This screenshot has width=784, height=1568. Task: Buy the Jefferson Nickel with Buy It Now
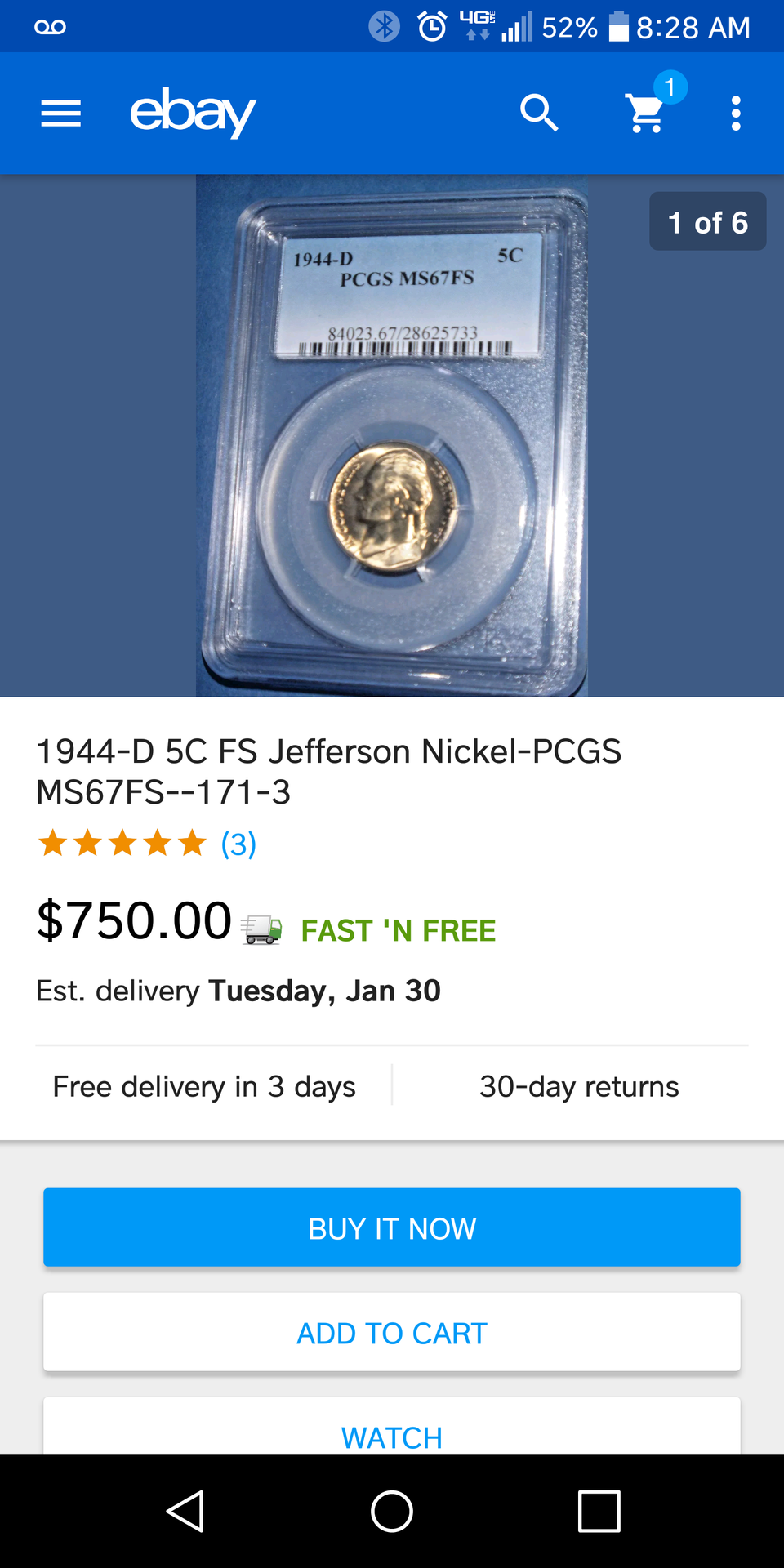tap(392, 1227)
